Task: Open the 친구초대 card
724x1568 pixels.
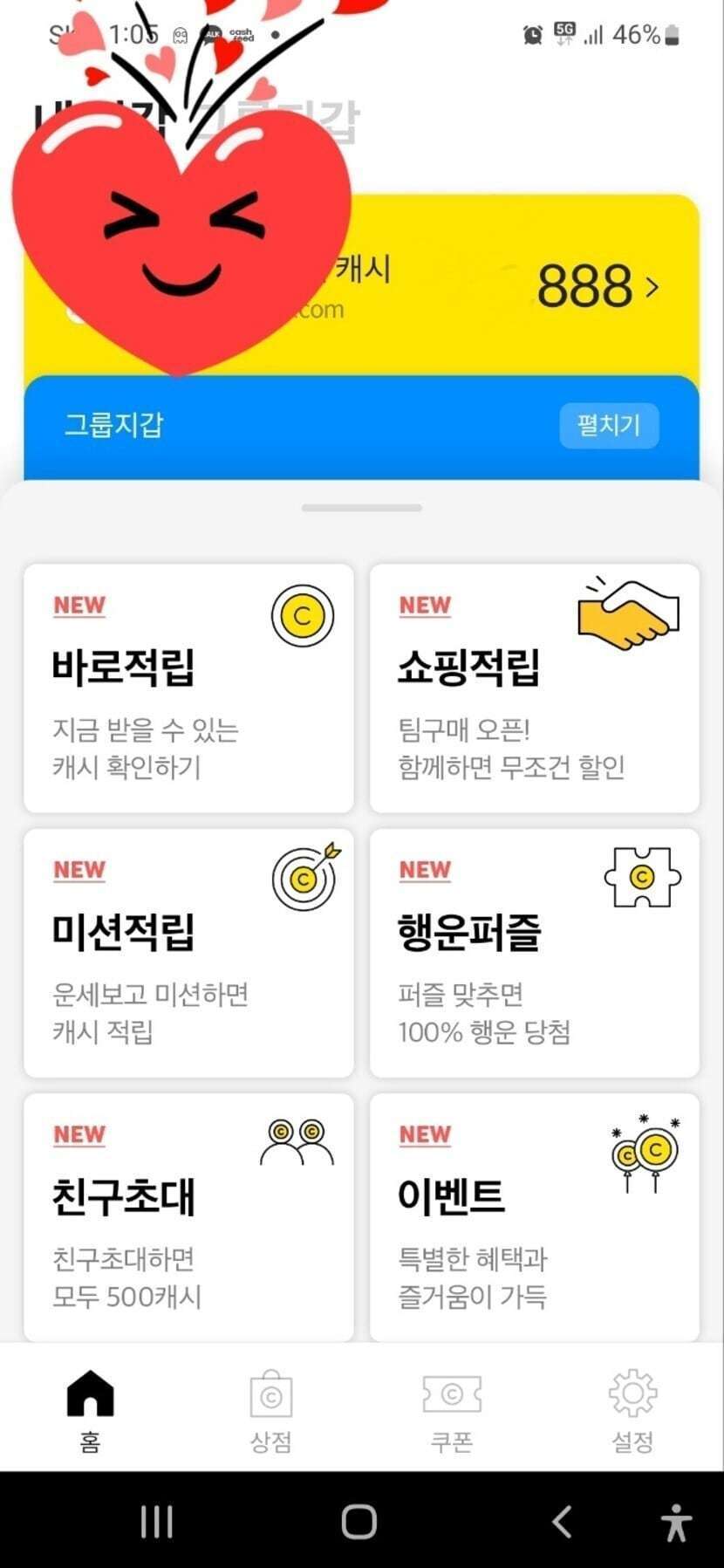Action: tap(188, 1217)
